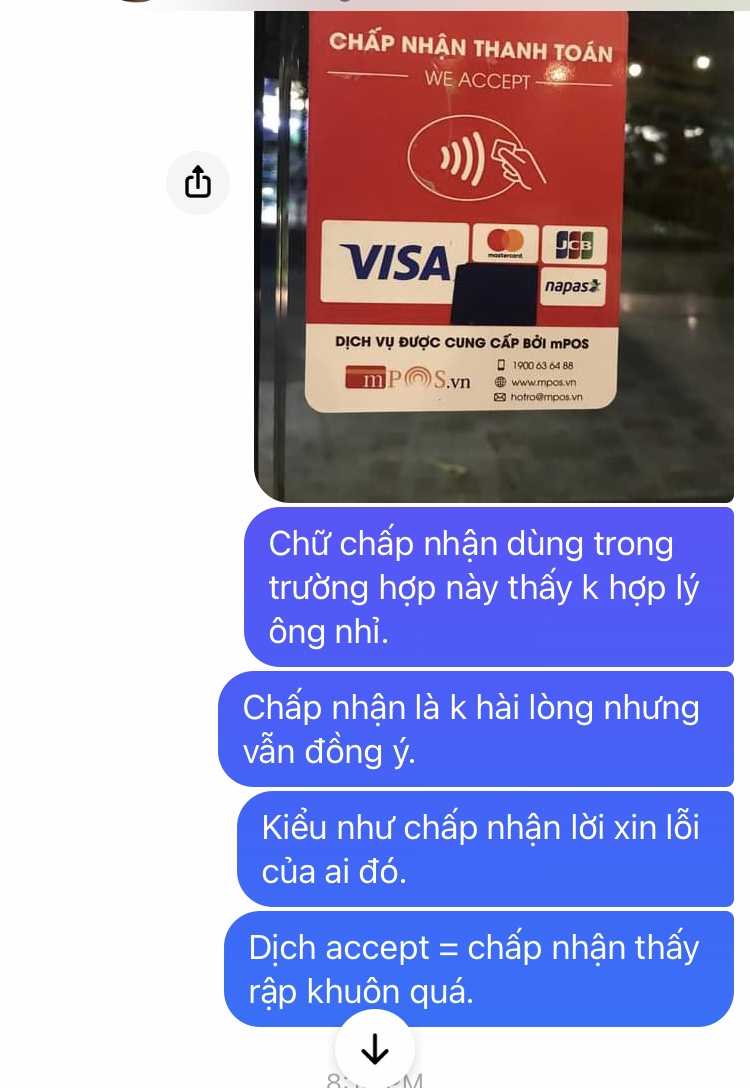Screen dimensions: 750x1088
Task: Jump to the latest message
Action: [374, 1048]
